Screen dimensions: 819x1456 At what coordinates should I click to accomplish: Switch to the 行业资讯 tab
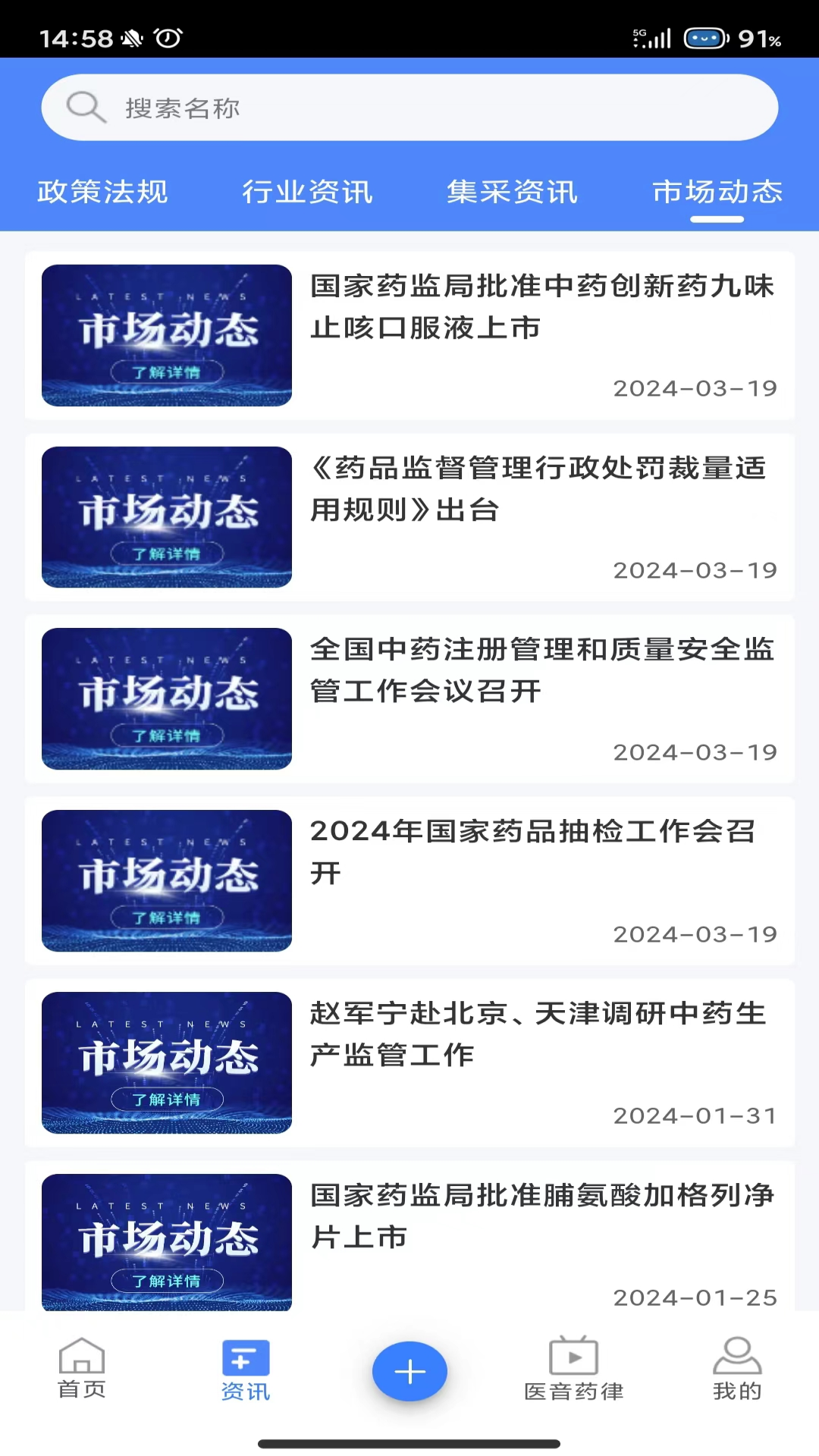tap(307, 192)
